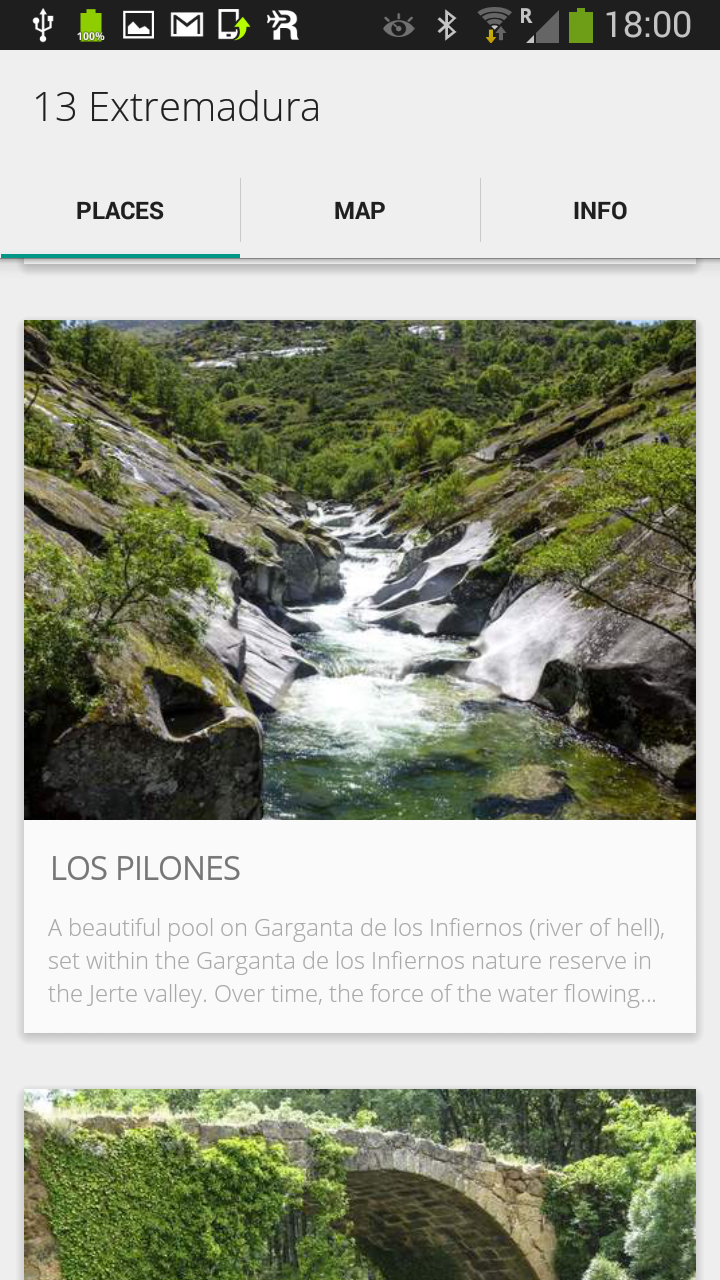Open the stone bridge place card

(x=360, y=1184)
